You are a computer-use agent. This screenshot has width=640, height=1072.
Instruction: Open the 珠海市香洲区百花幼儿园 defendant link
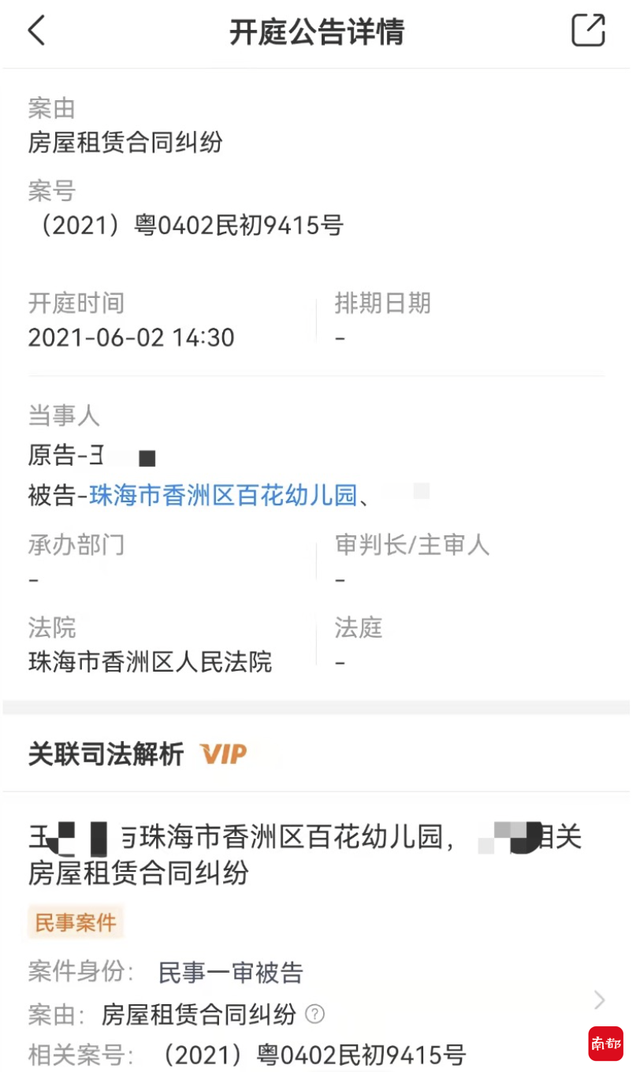click(224, 495)
